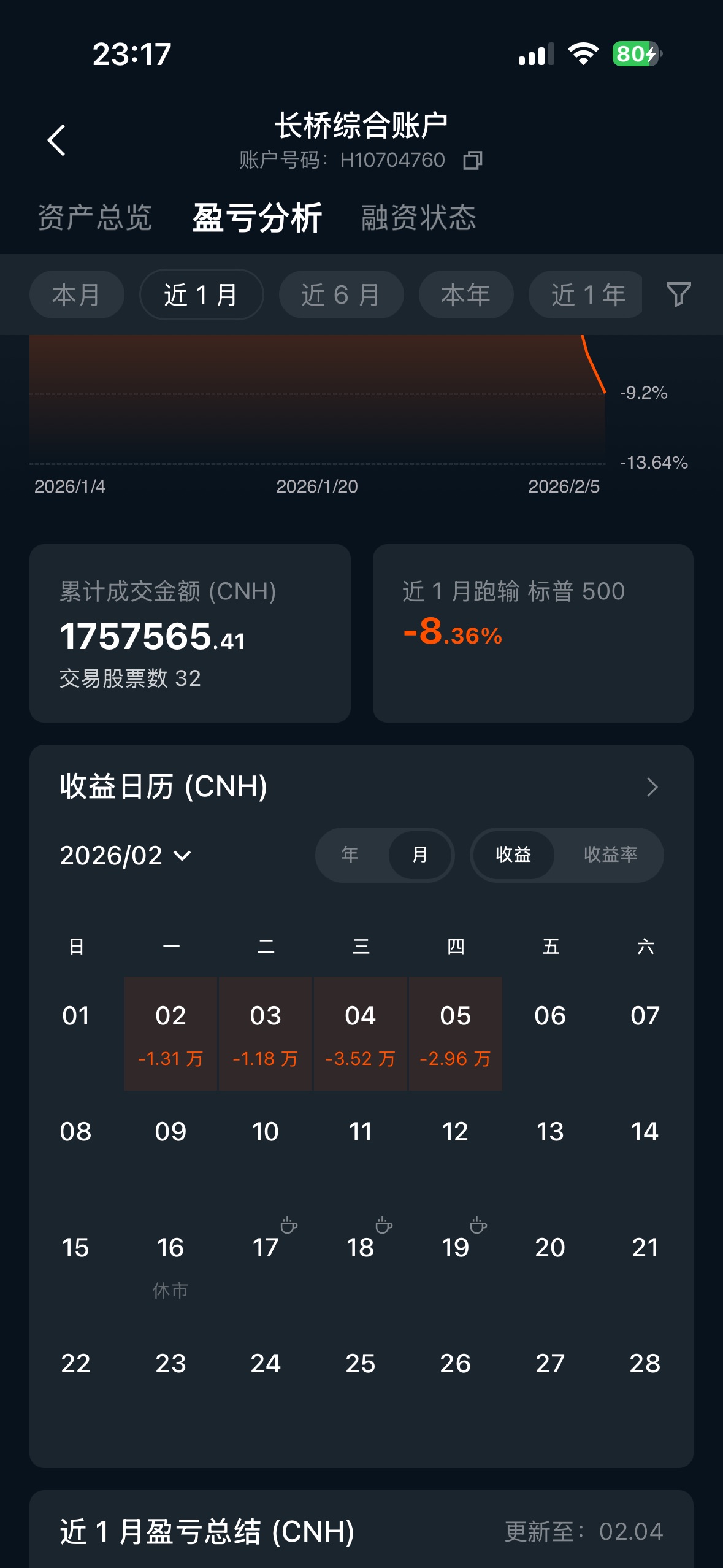Select the 本年 range chip

[465, 295]
